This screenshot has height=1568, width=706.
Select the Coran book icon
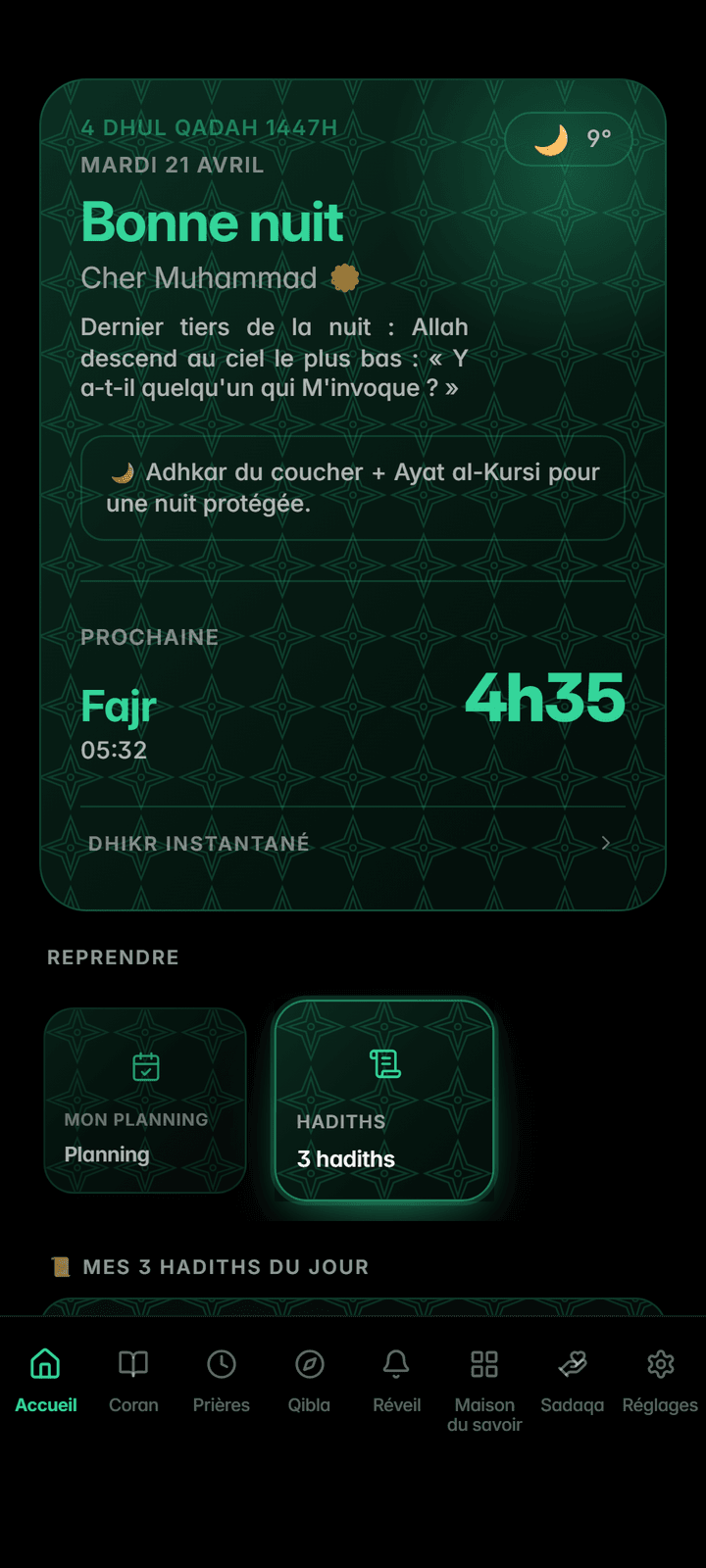tap(133, 1362)
